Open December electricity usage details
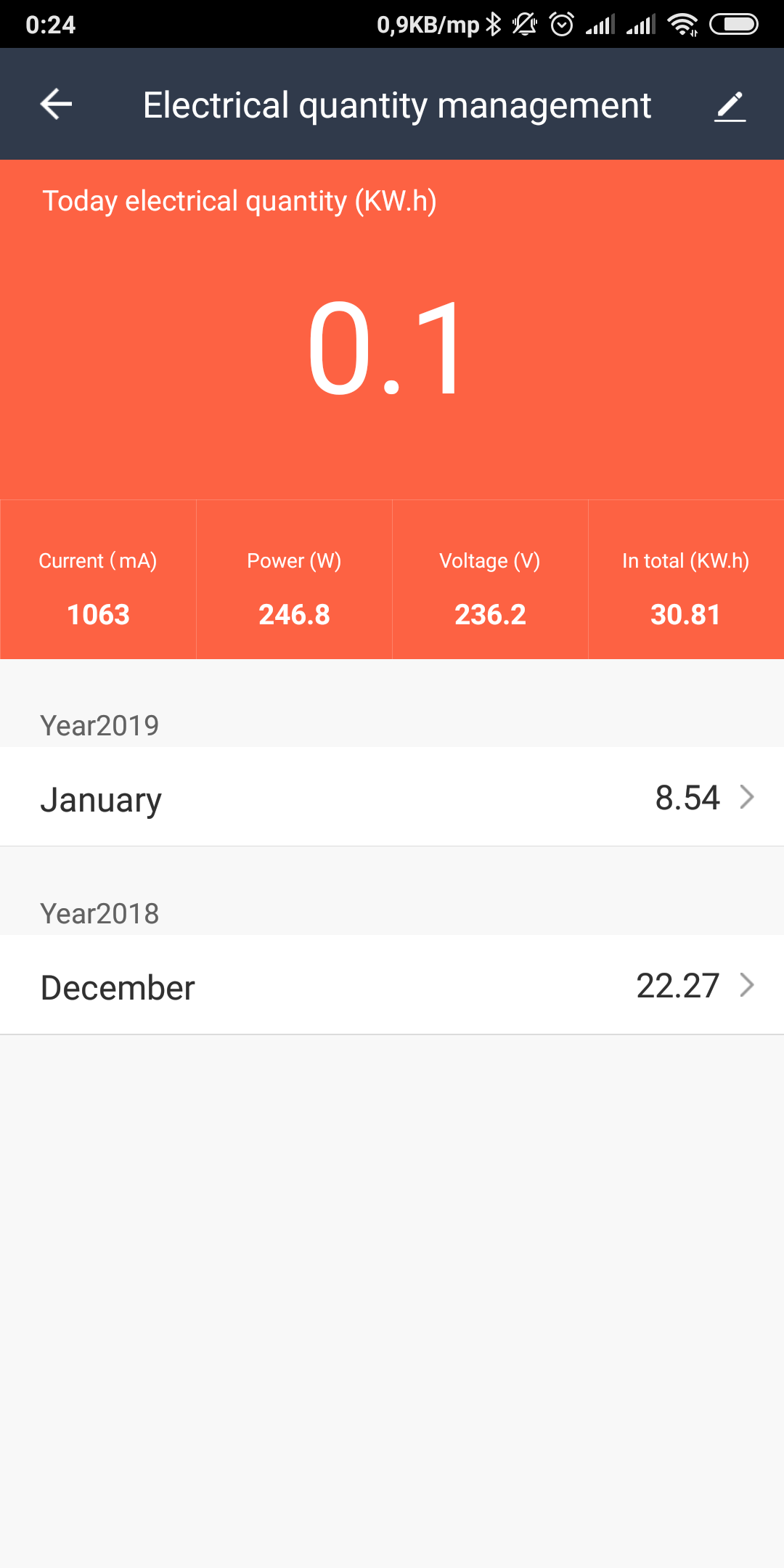The width and height of the screenshot is (784, 1568). coord(392,985)
